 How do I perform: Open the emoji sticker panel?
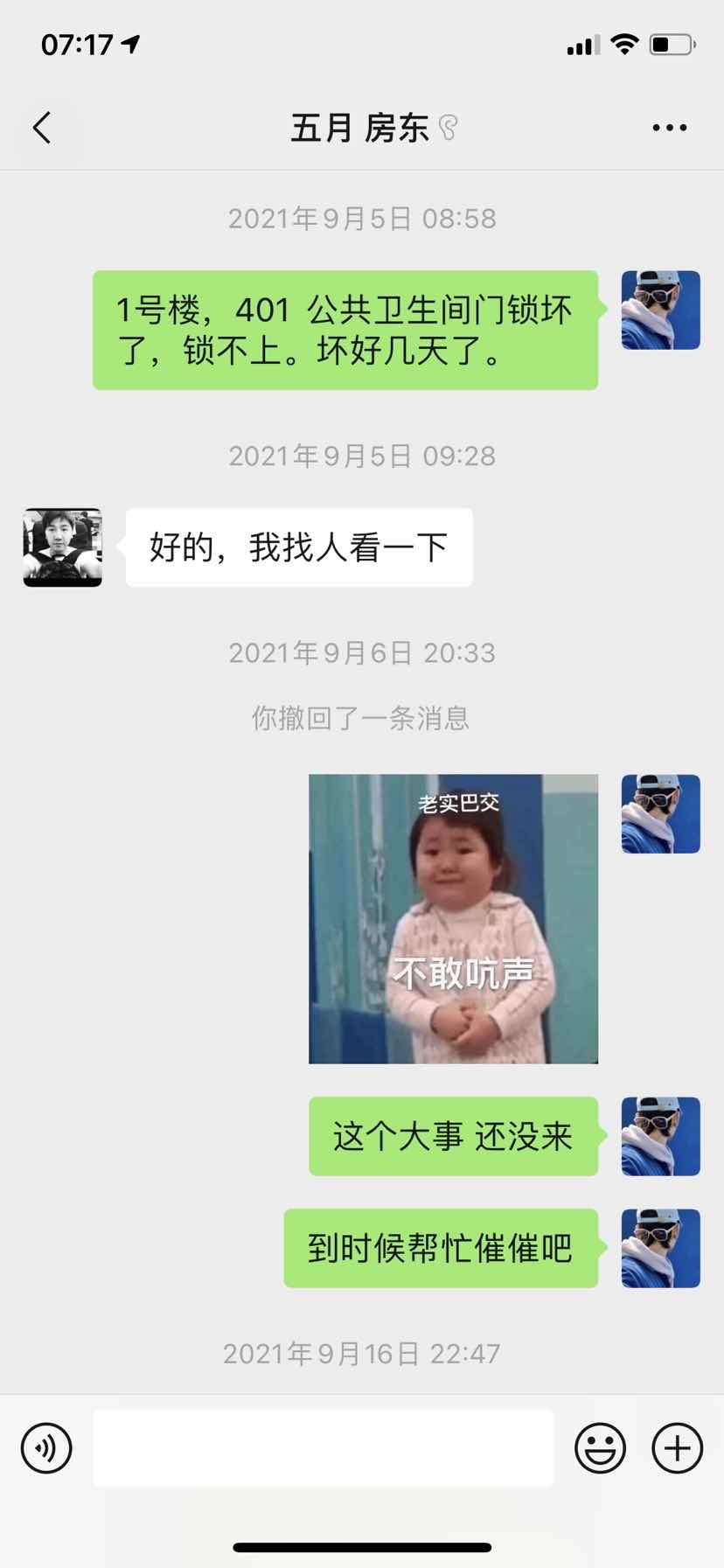pos(600,1447)
